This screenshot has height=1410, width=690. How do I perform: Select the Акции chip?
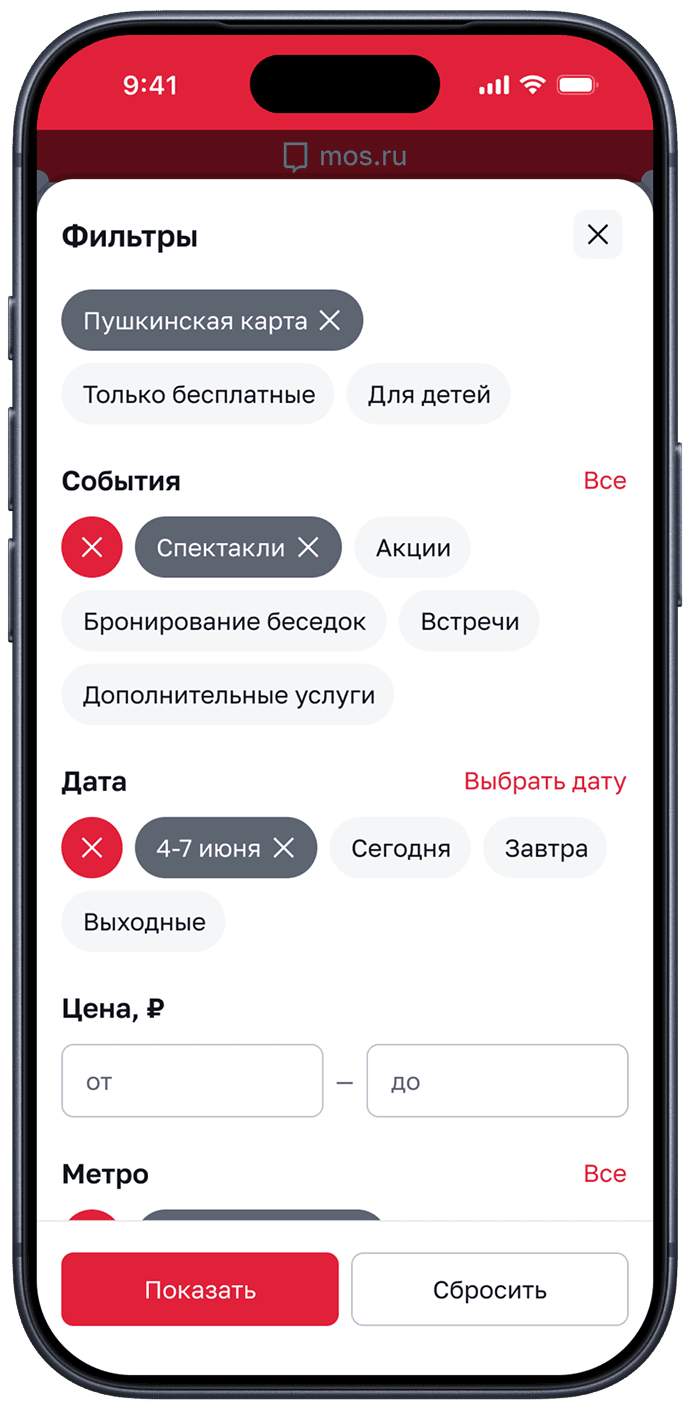(412, 548)
